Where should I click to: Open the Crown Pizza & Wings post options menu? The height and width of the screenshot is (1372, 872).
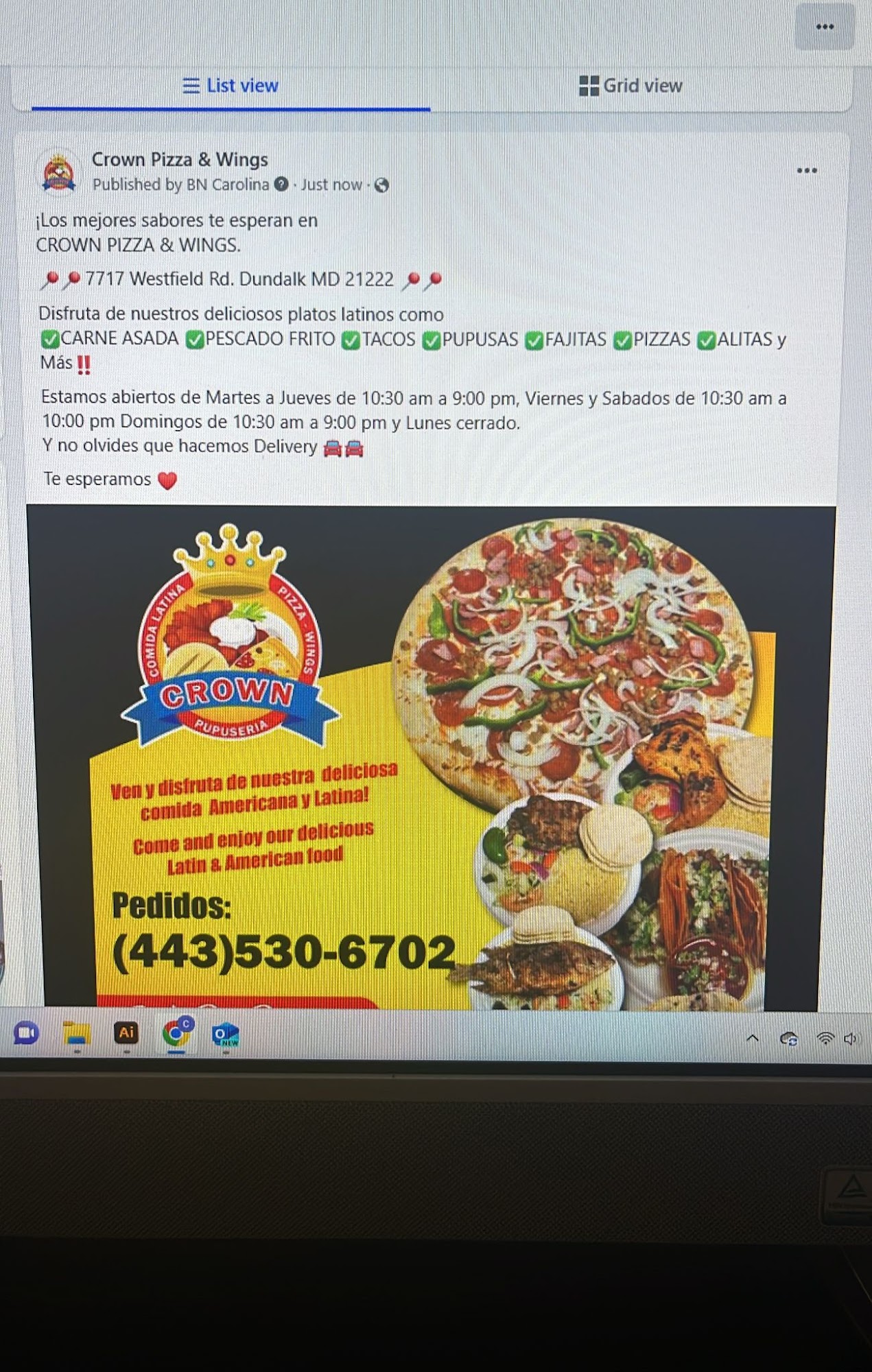[x=806, y=171]
